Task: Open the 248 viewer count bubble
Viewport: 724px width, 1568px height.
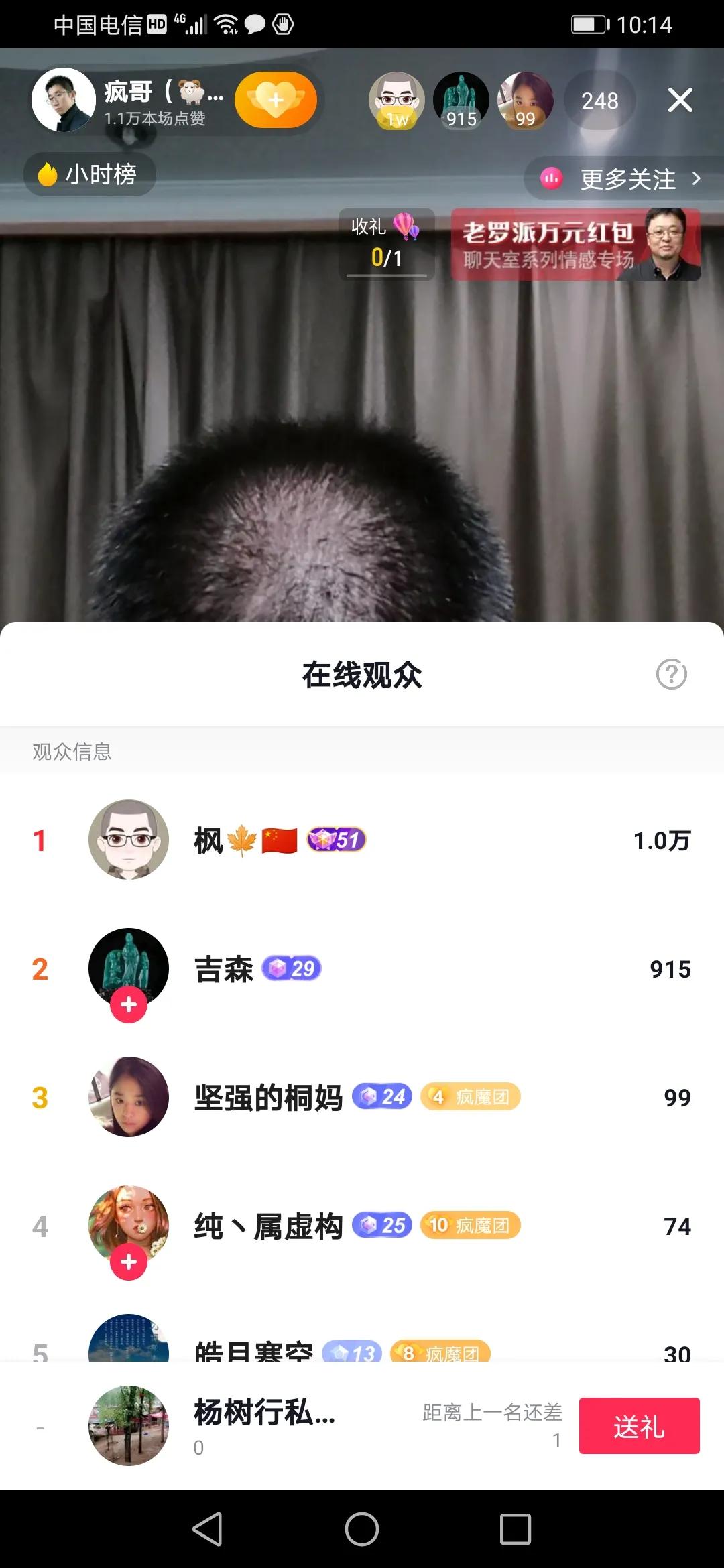Action: tap(600, 101)
